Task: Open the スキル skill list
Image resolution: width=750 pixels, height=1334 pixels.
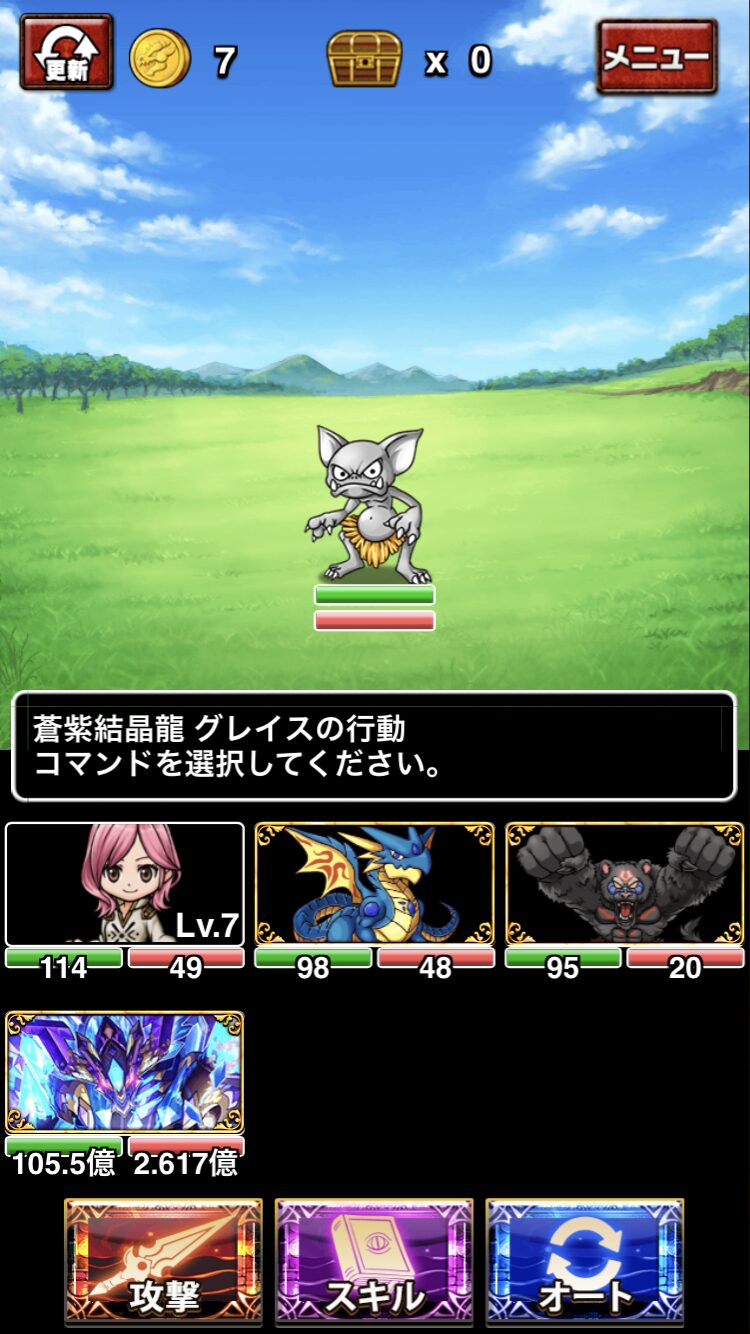Action: (x=374, y=1262)
